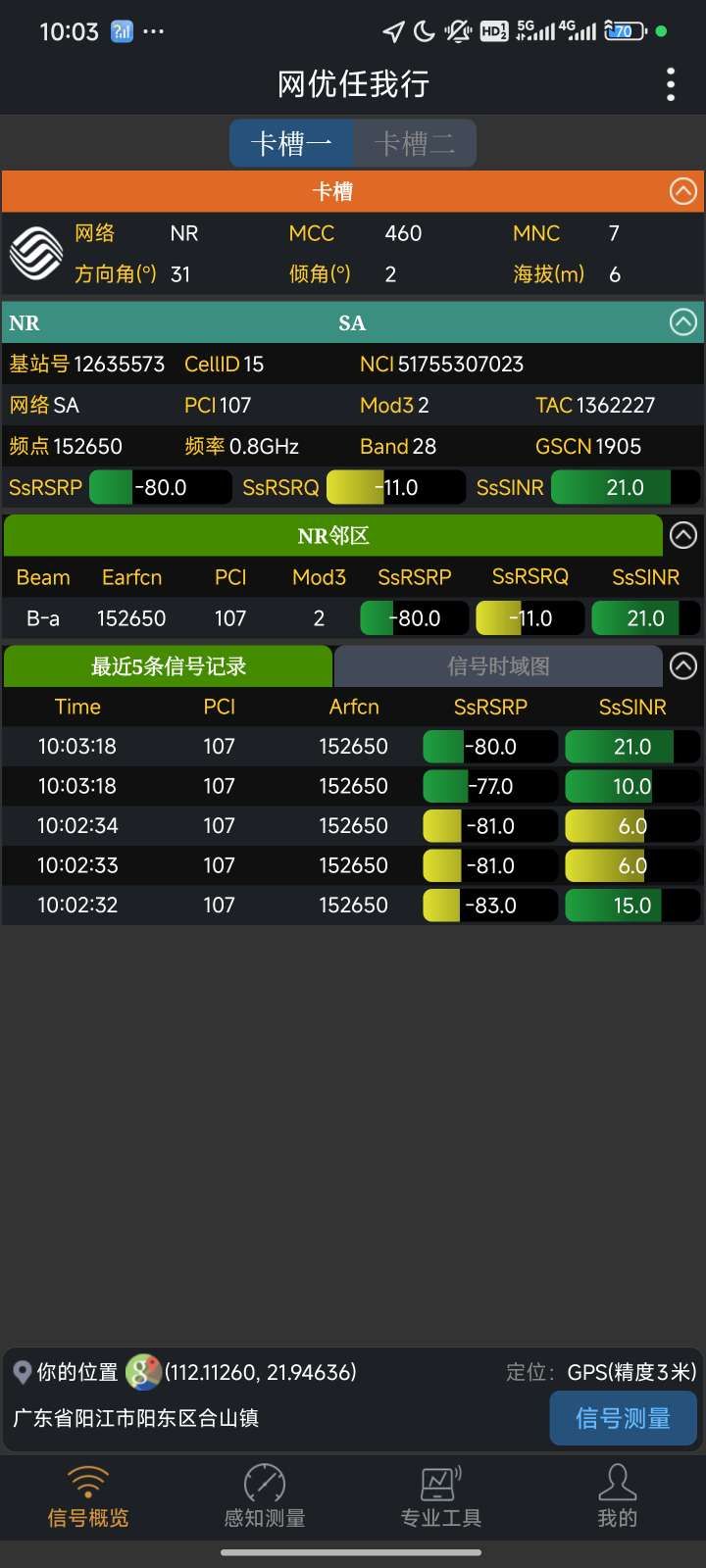Collapse the NR邻区 section
Screen dimensions: 706x1568
click(x=682, y=535)
